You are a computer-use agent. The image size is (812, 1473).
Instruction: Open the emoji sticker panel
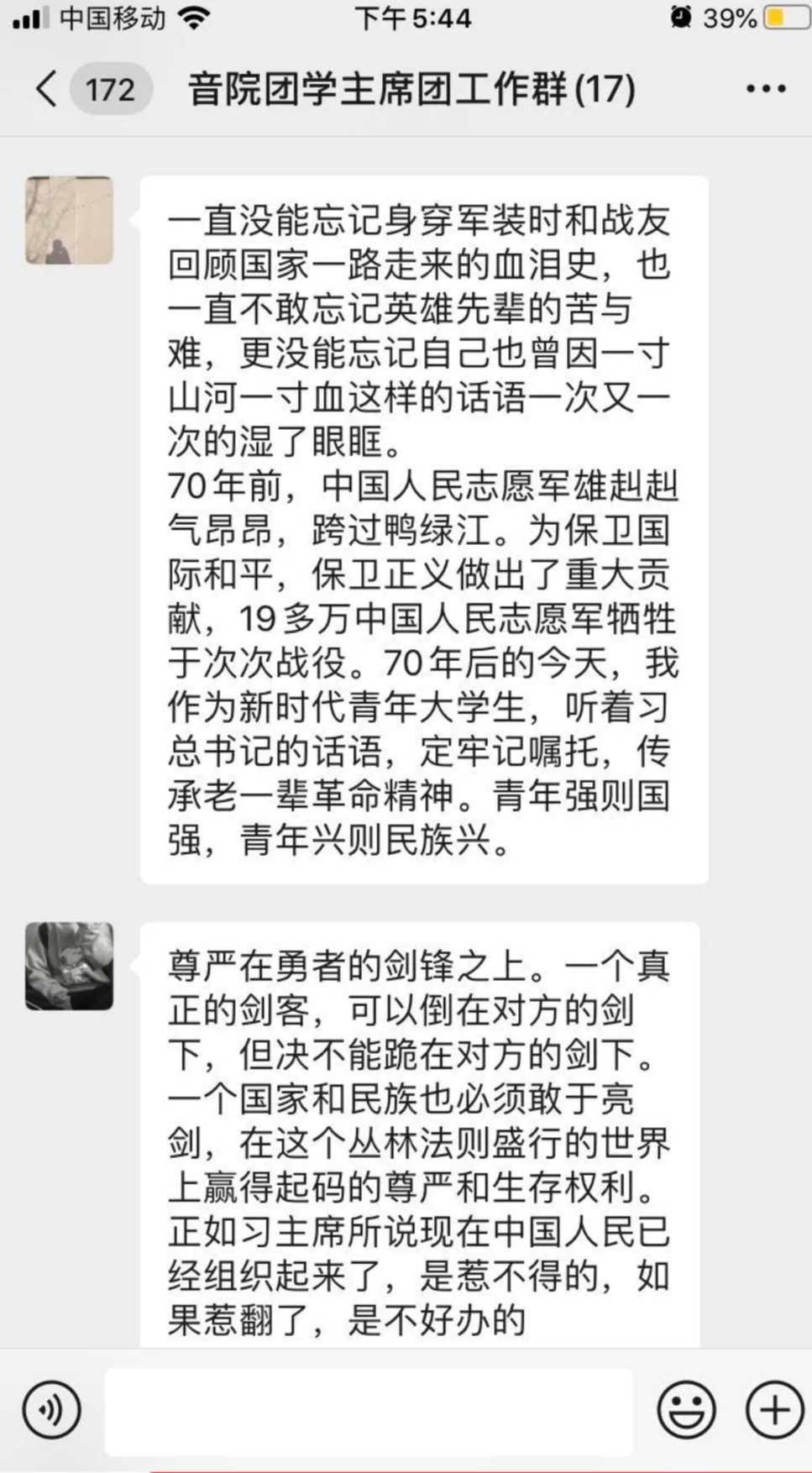[686, 1410]
